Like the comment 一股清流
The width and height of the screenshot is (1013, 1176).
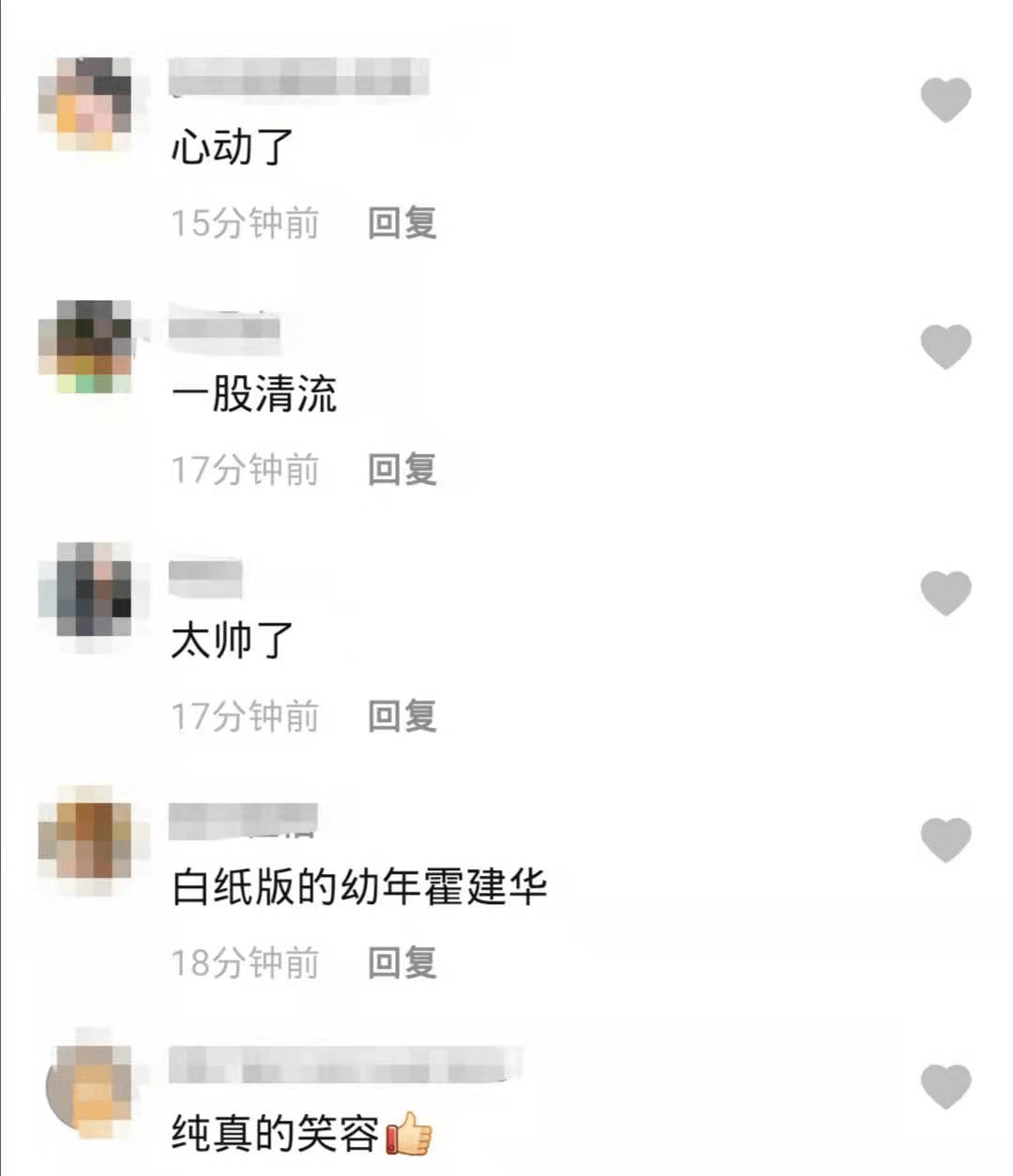click(945, 346)
